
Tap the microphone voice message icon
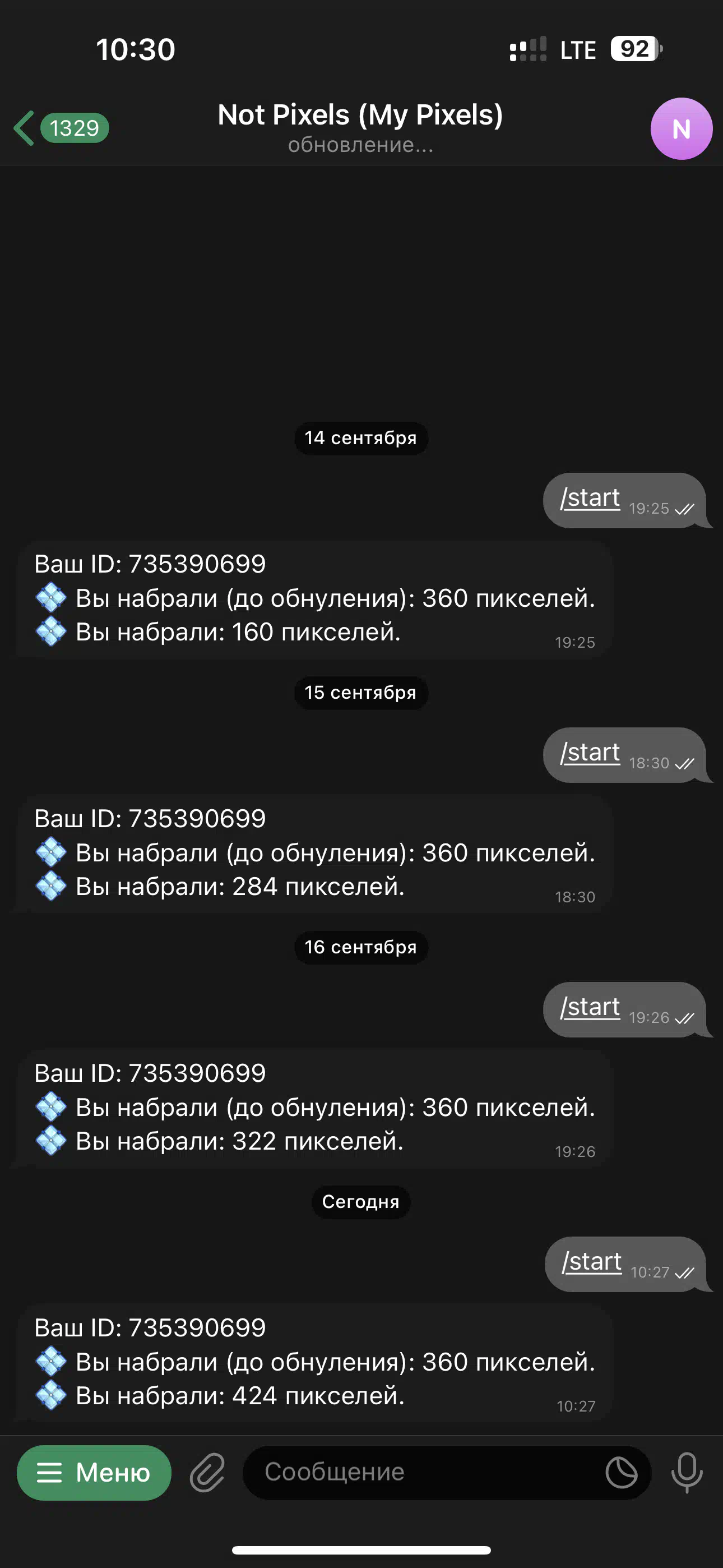[687, 1473]
